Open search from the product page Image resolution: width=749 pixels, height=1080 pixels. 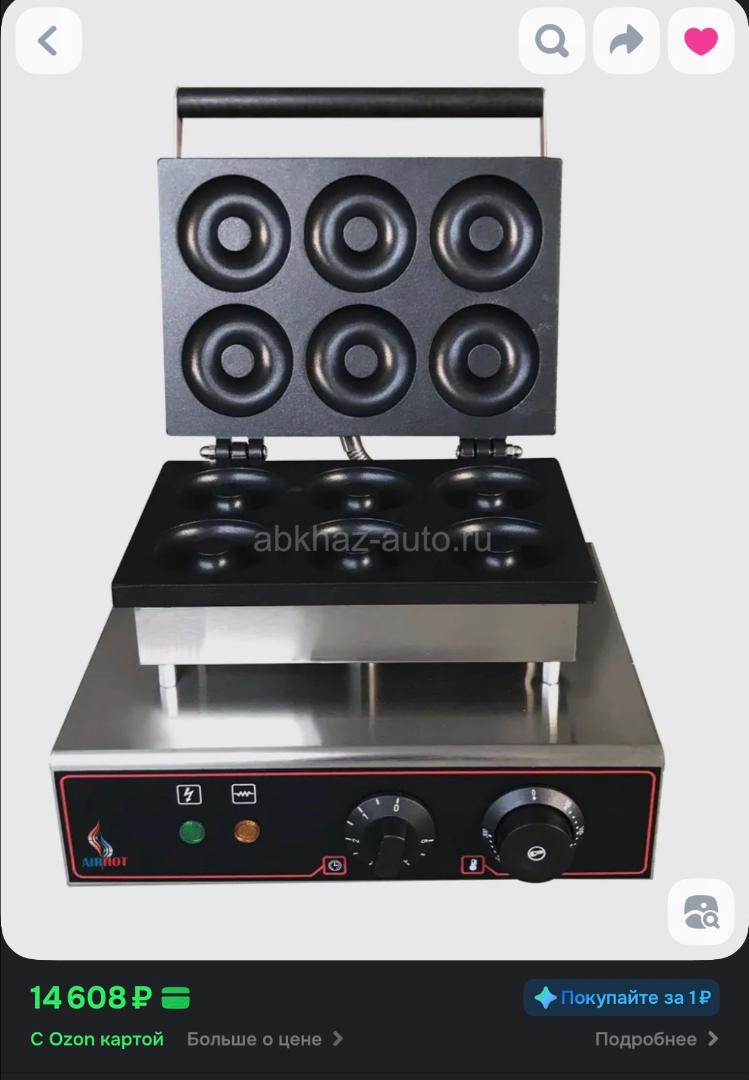pos(551,41)
